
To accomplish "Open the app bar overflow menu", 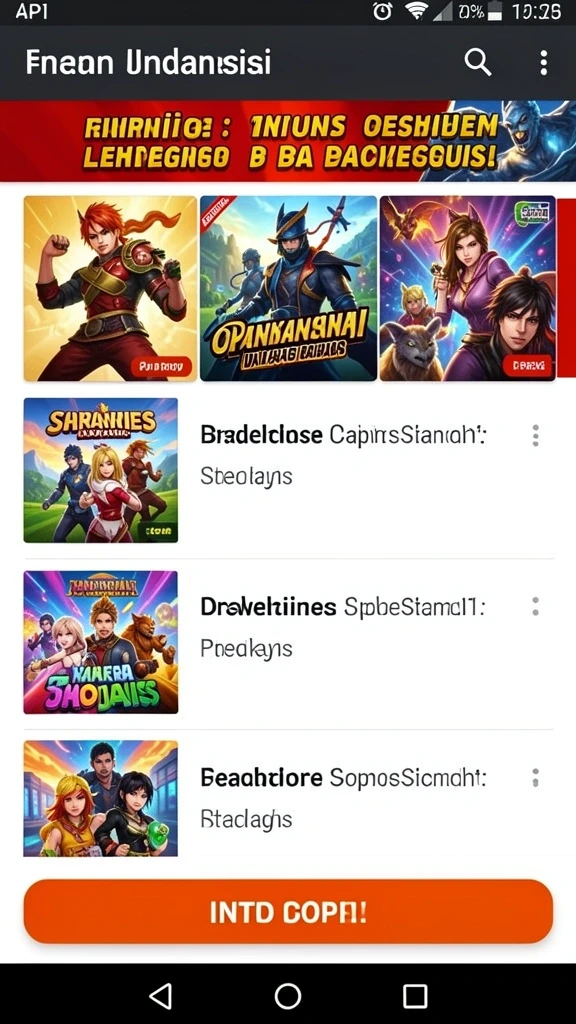I will (543, 63).
